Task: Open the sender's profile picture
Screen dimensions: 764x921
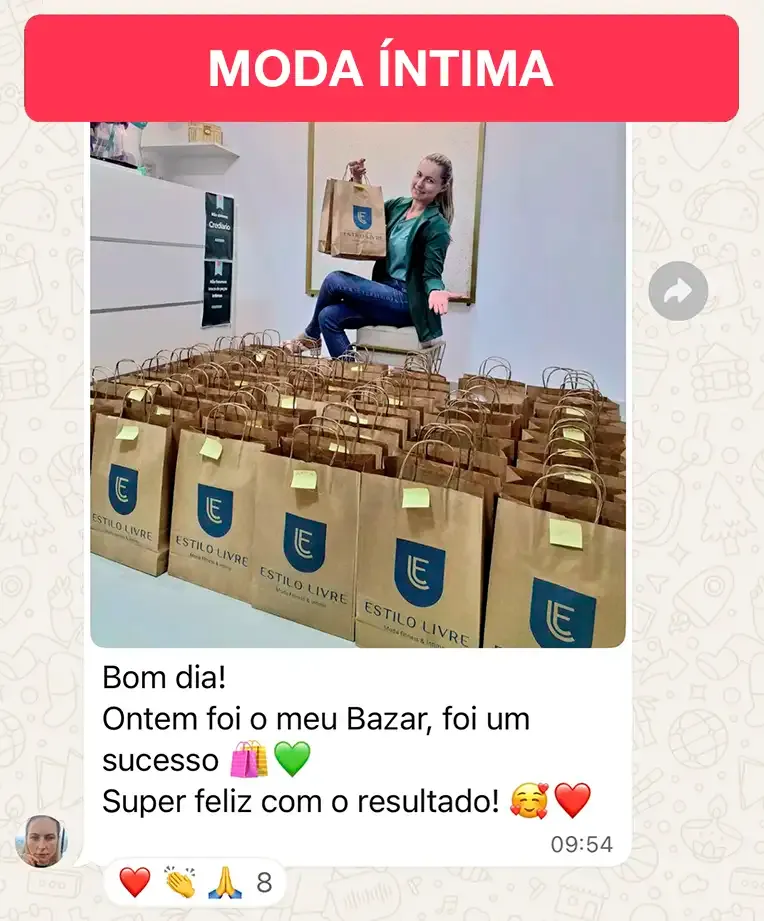Action: click(41, 842)
